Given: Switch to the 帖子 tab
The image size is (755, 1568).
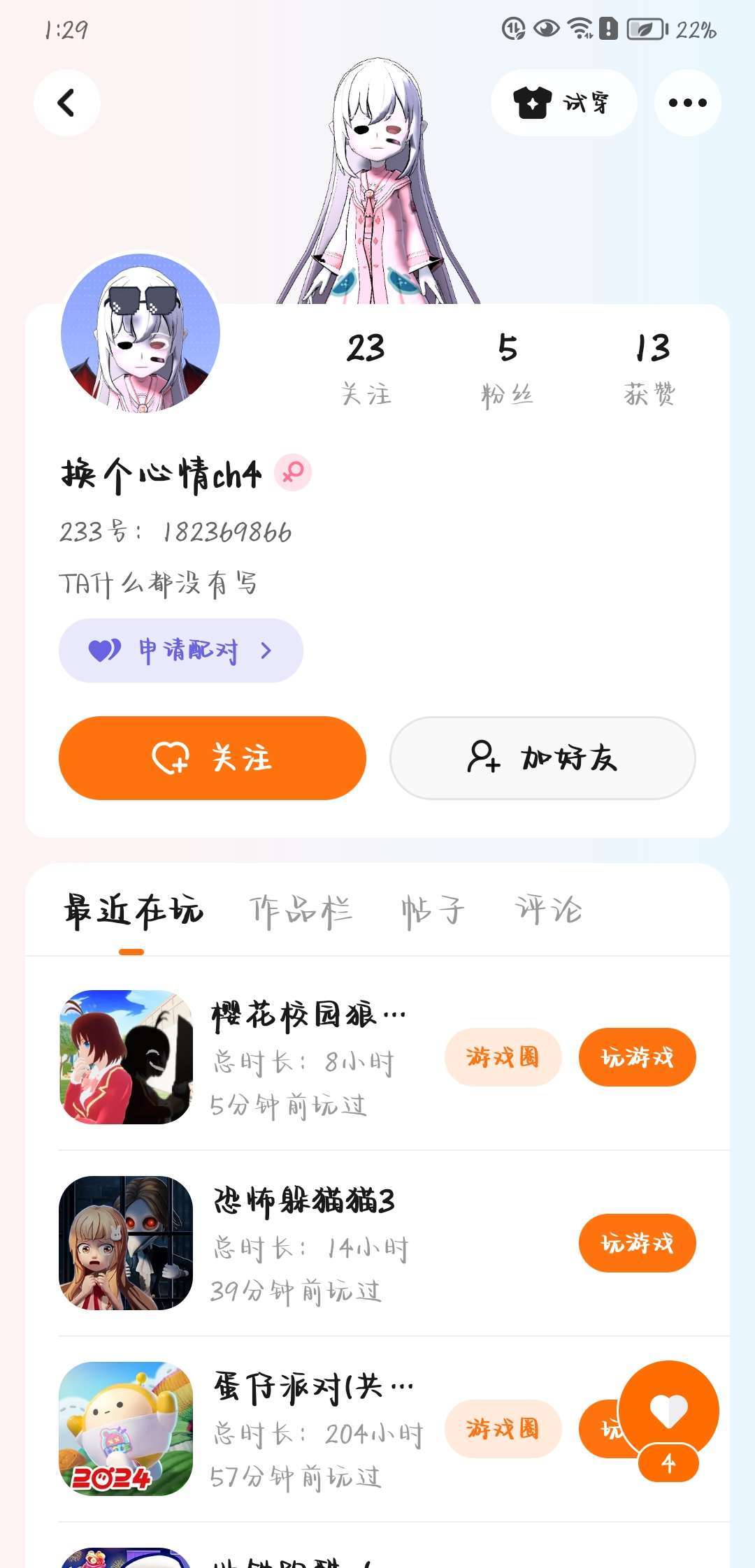Looking at the screenshot, I should [x=433, y=911].
